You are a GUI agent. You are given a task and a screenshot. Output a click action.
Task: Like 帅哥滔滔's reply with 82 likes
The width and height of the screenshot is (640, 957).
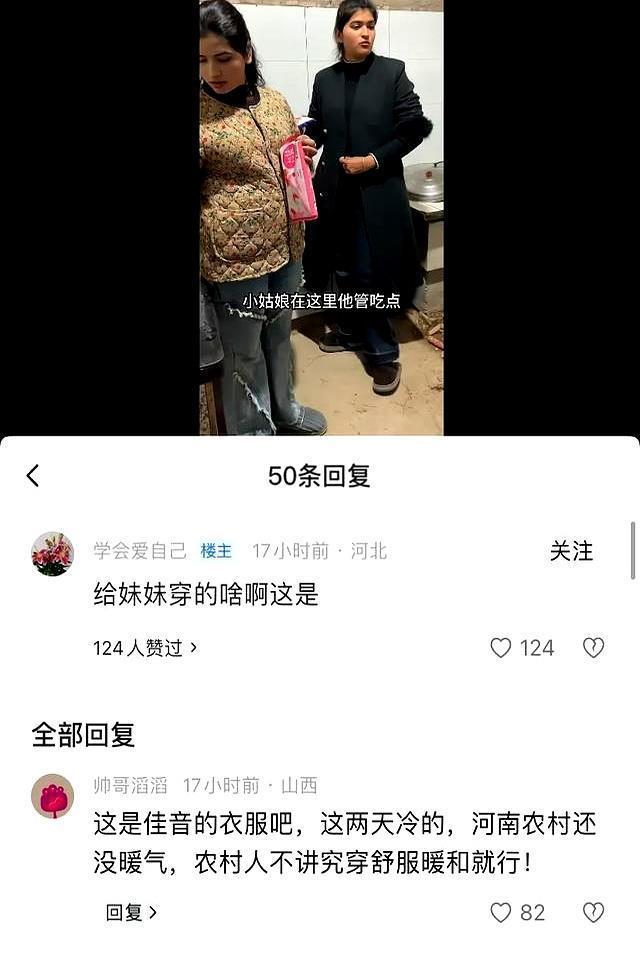coord(501,912)
